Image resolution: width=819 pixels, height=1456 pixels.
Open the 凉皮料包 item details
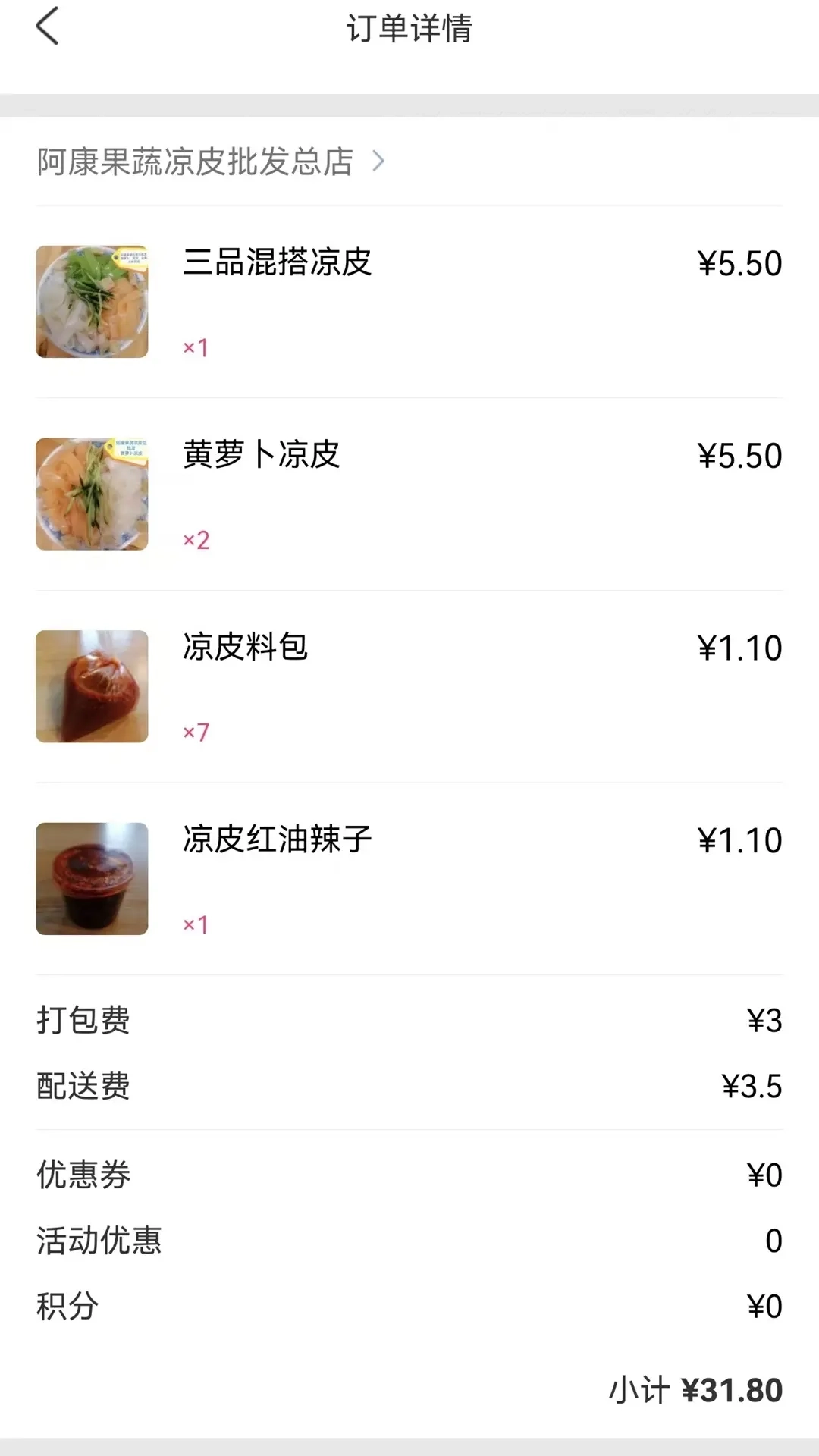246,648
